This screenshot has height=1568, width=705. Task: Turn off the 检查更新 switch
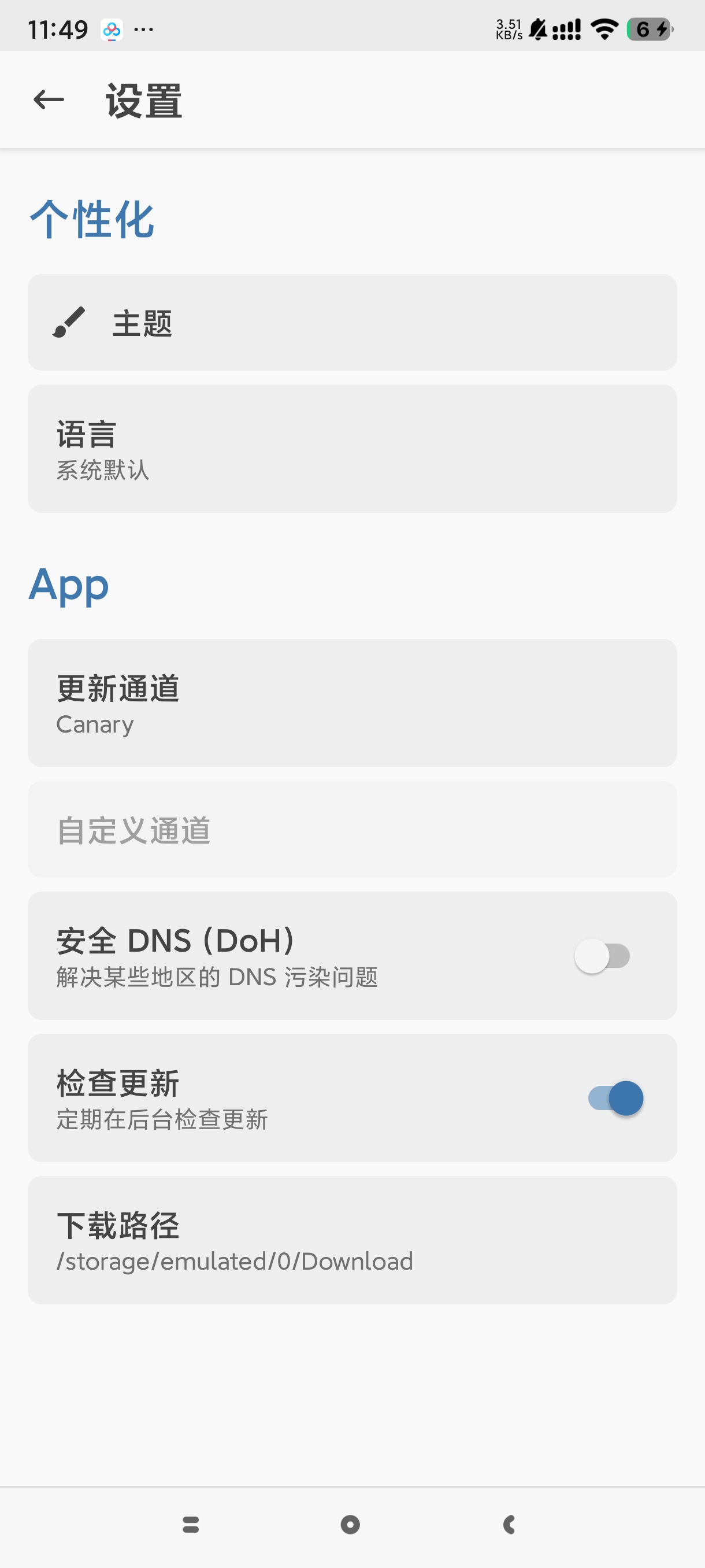click(615, 1098)
